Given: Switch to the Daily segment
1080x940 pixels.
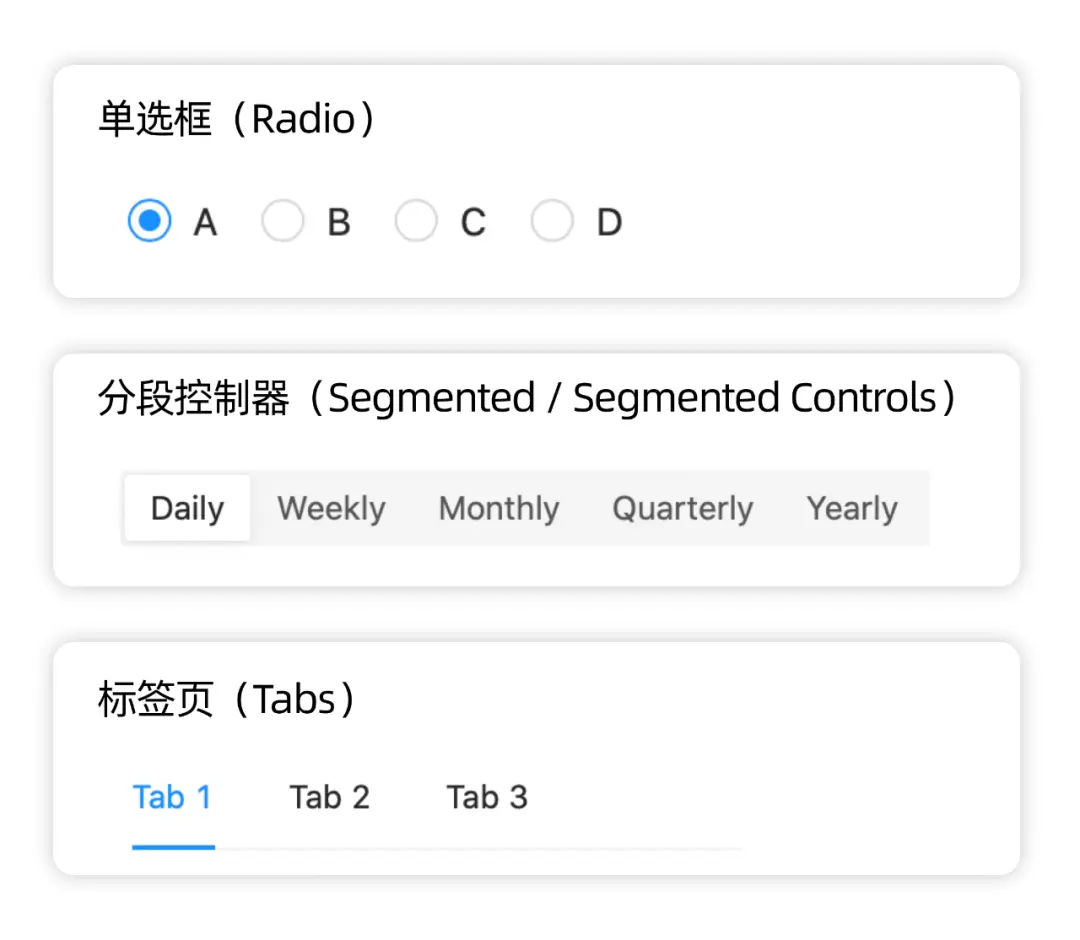Looking at the screenshot, I should pyautogui.click(x=187, y=508).
